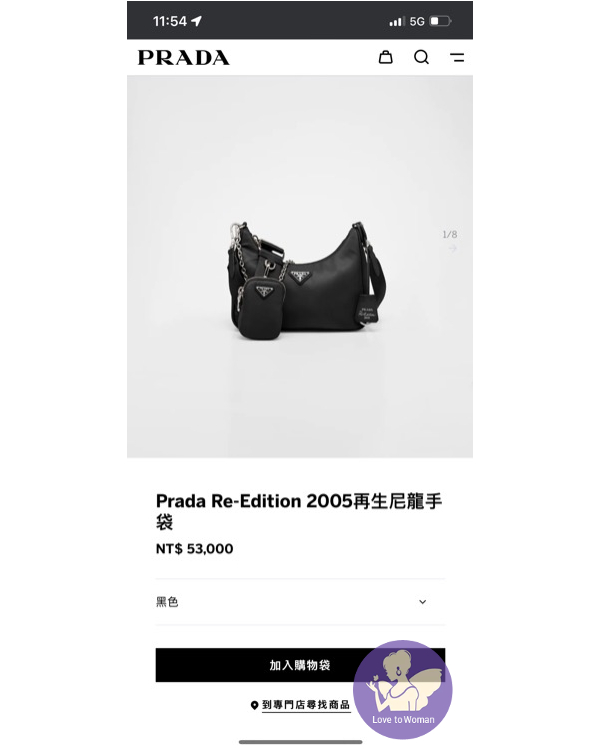This screenshot has height=750, width=600.
Task: Open the hamburger menu
Action: [x=457, y=58]
